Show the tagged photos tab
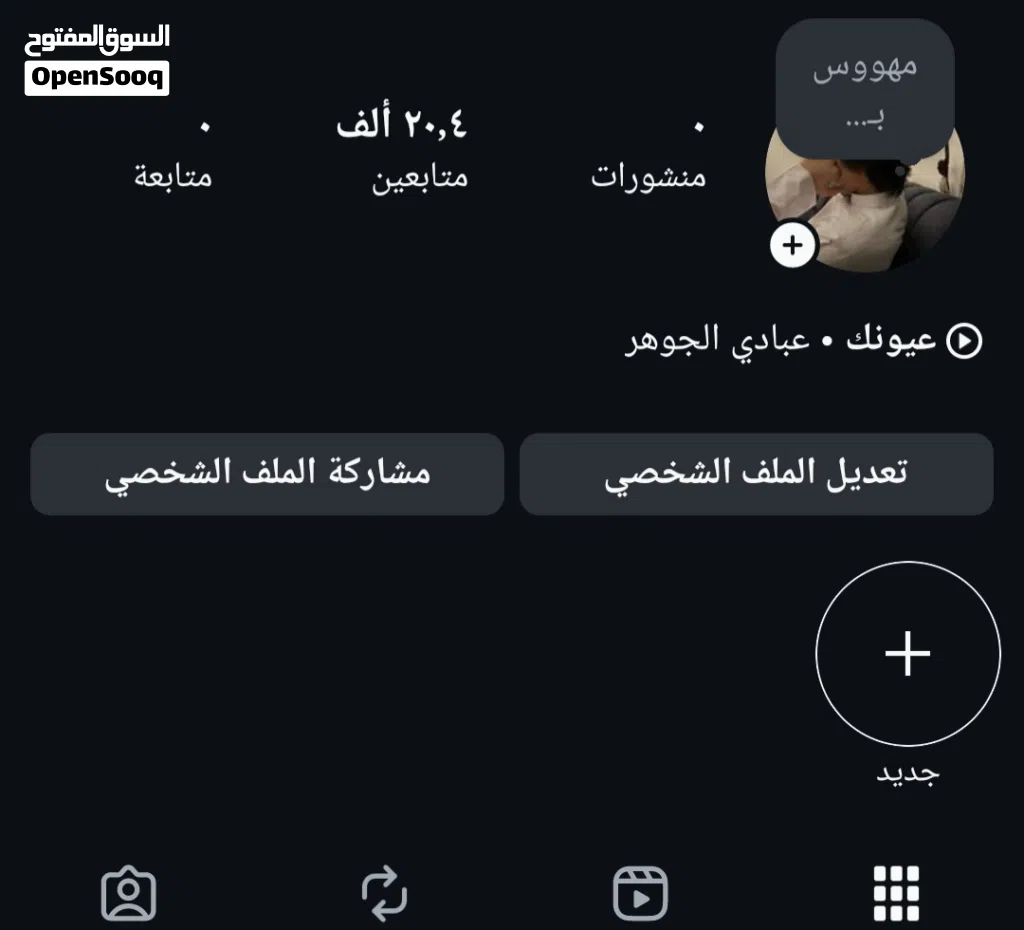Screen dimensions: 1024x930 click(129, 892)
